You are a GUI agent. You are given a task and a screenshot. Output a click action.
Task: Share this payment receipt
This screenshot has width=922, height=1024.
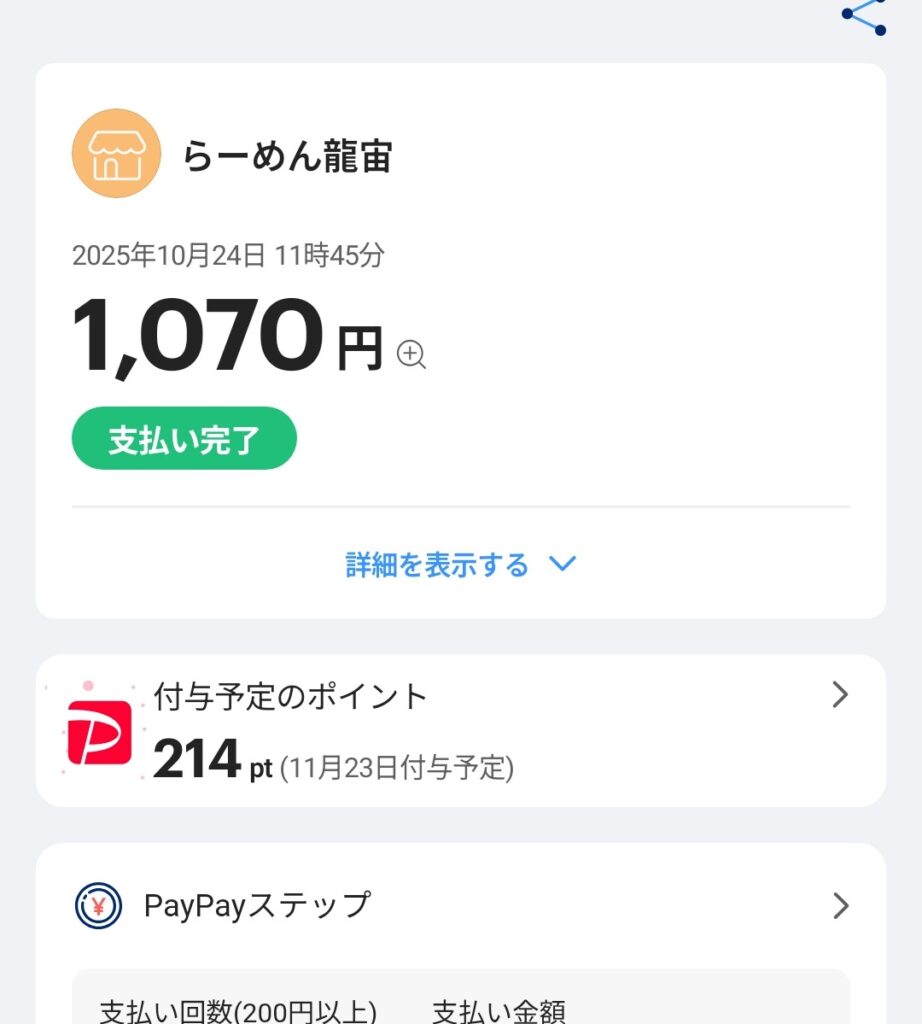pyautogui.click(x=864, y=15)
